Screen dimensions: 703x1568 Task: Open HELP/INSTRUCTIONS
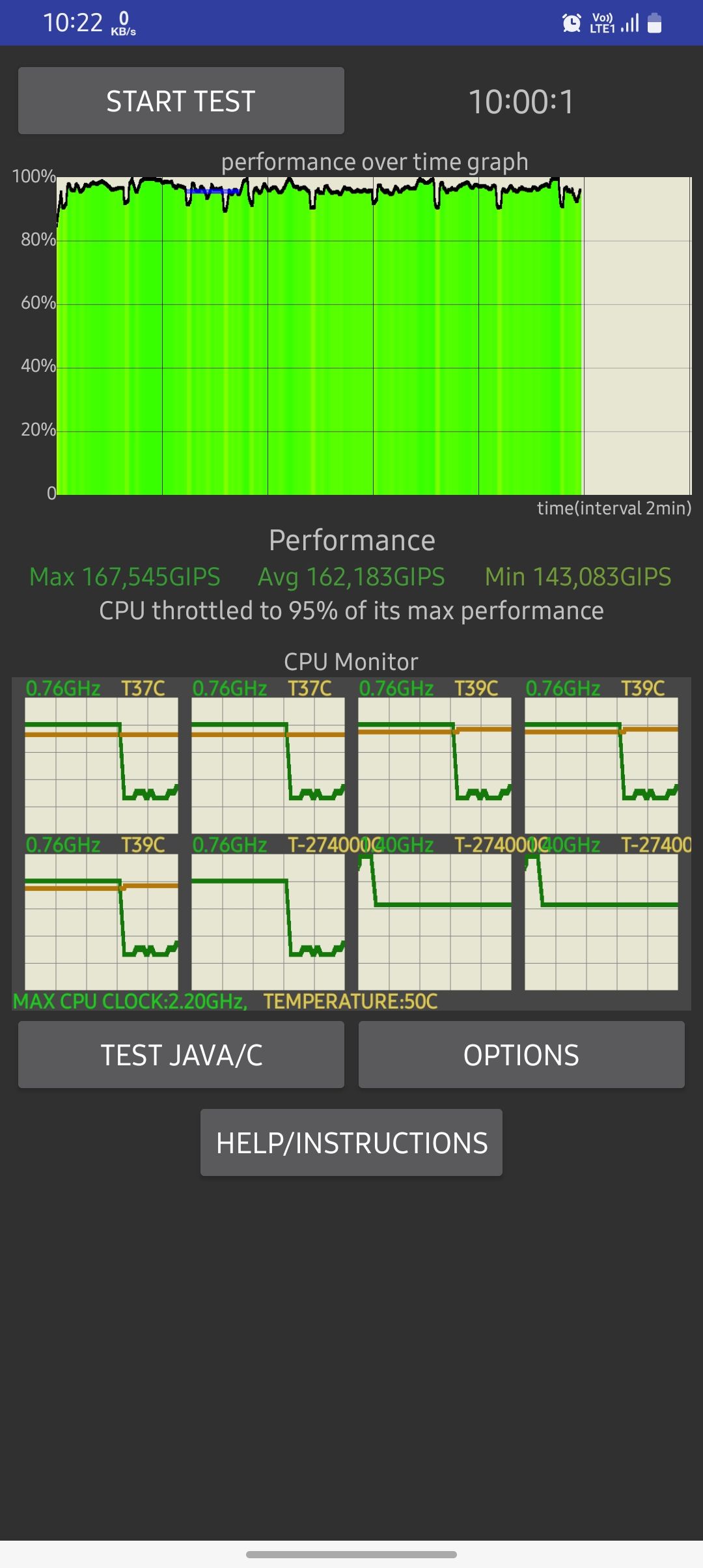[351, 1143]
